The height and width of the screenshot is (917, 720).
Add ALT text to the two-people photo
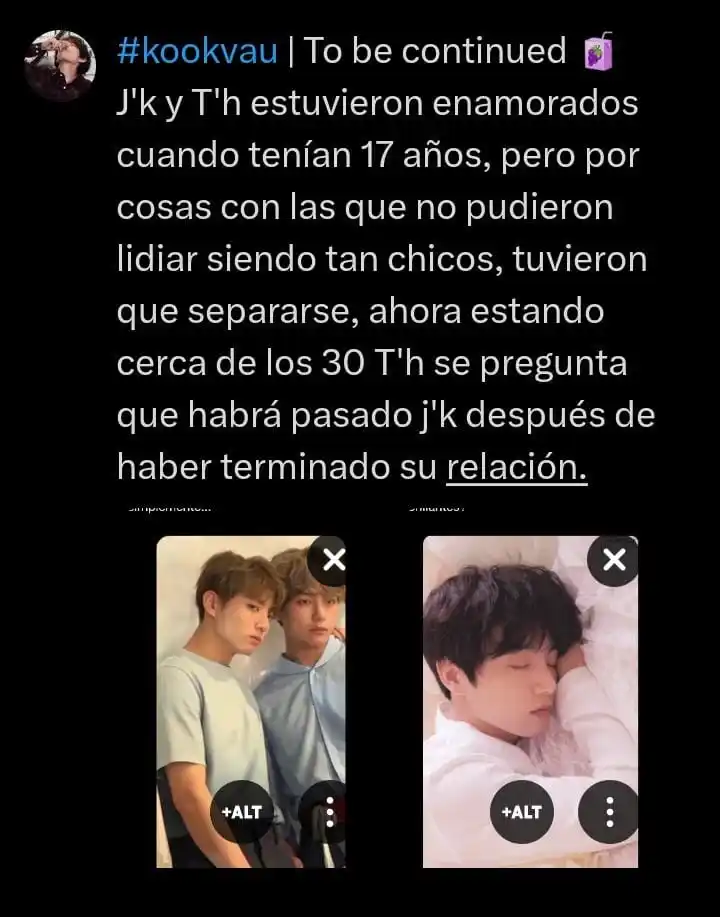point(241,811)
